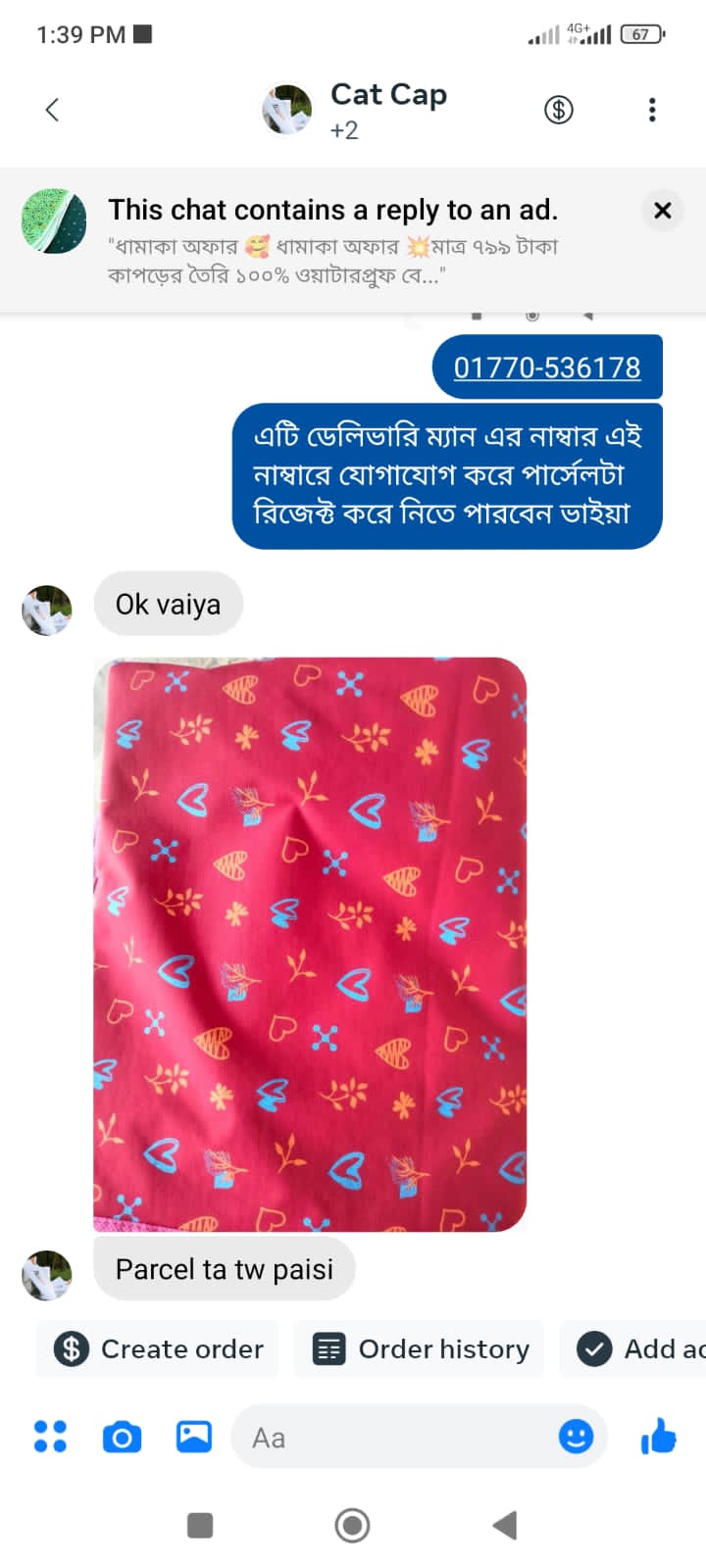
Task: Call the number 01770-536178
Action: click(547, 367)
